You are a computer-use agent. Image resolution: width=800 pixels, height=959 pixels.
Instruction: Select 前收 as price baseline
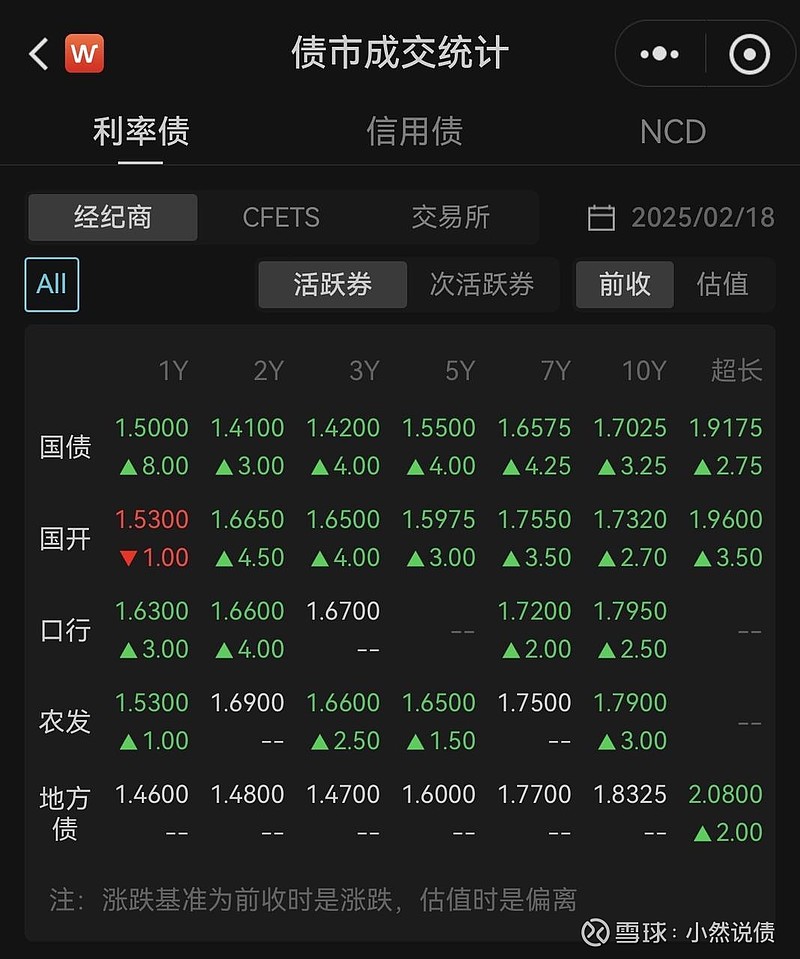(624, 284)
